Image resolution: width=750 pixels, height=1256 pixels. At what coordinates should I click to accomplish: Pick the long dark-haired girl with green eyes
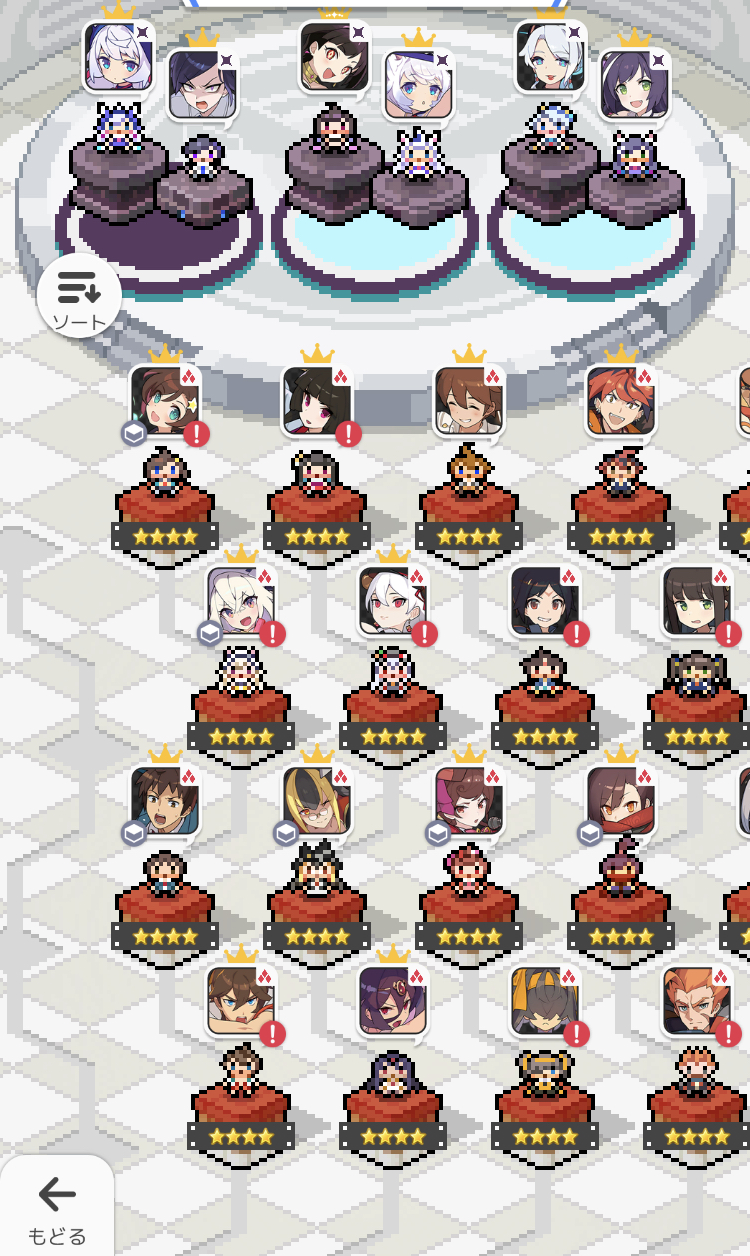coord(697,602)
